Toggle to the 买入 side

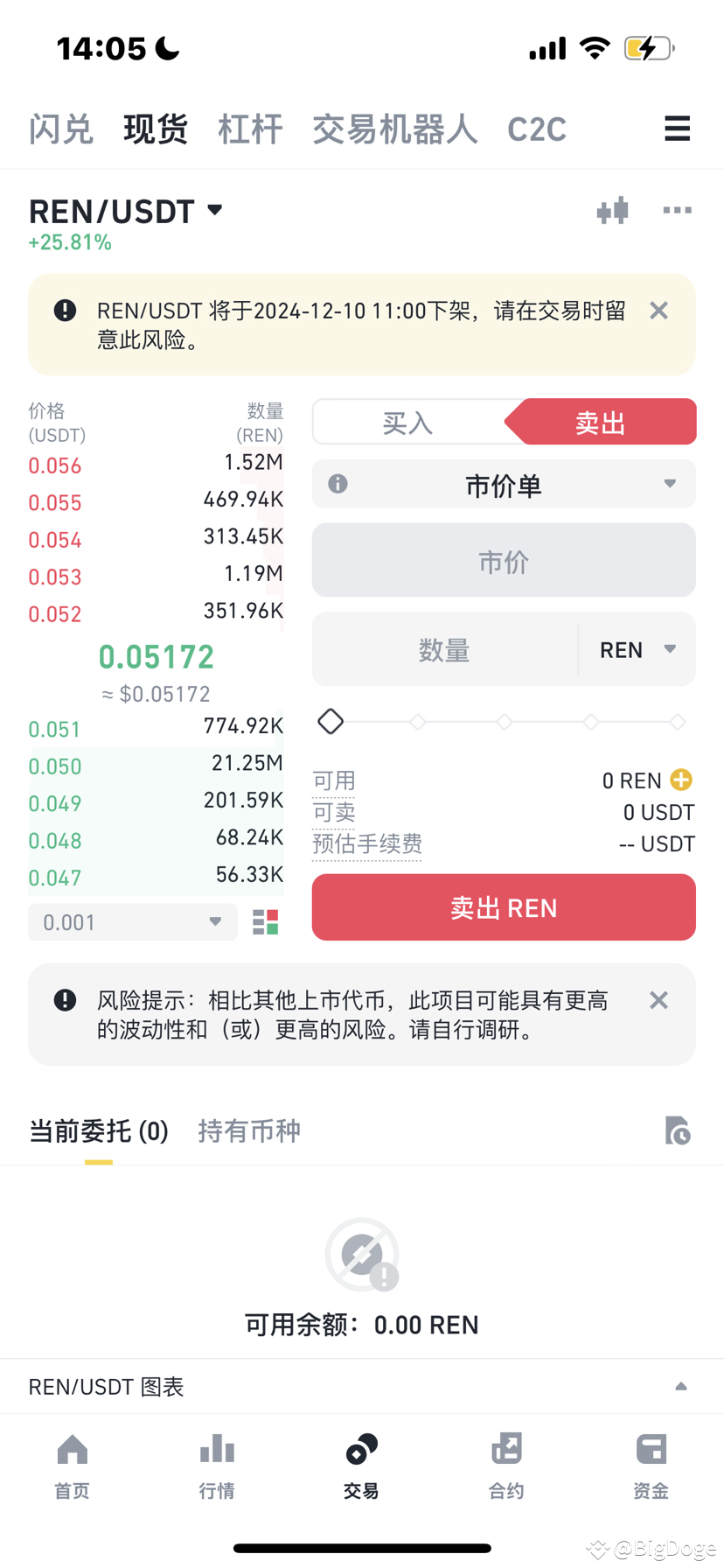[x=407, y=422]
